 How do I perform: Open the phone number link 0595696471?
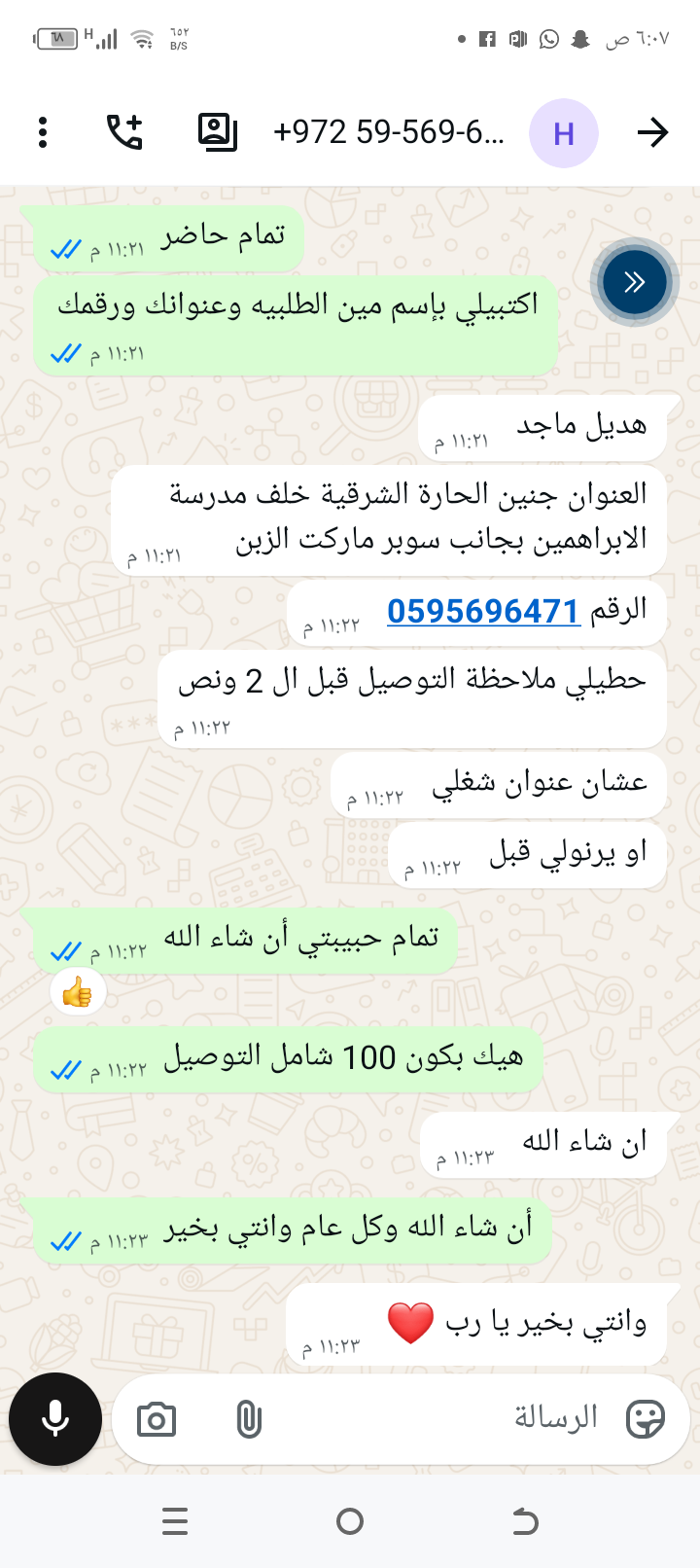click(x=482, y=612)
